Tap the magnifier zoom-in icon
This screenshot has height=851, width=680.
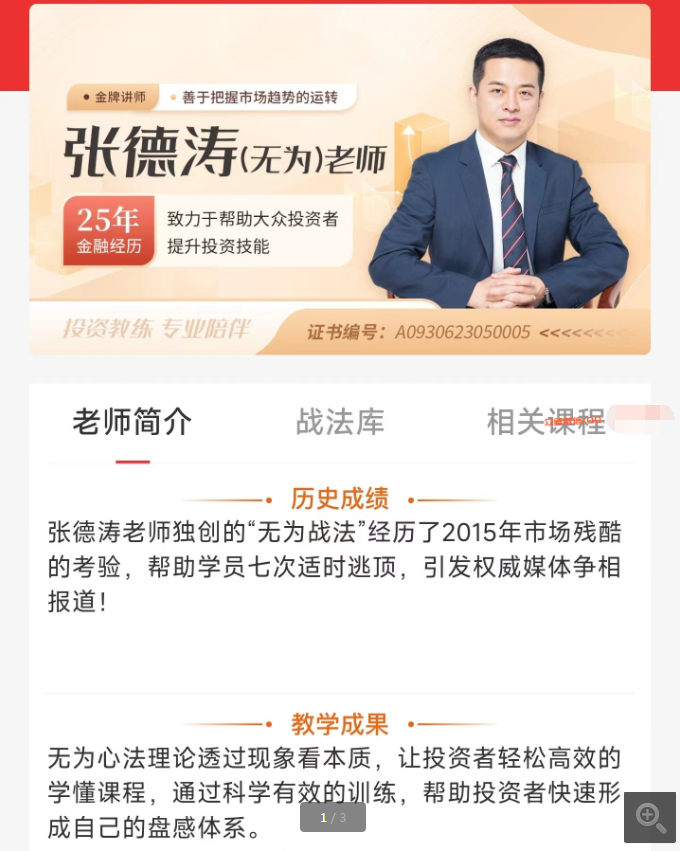pos(650,817)
